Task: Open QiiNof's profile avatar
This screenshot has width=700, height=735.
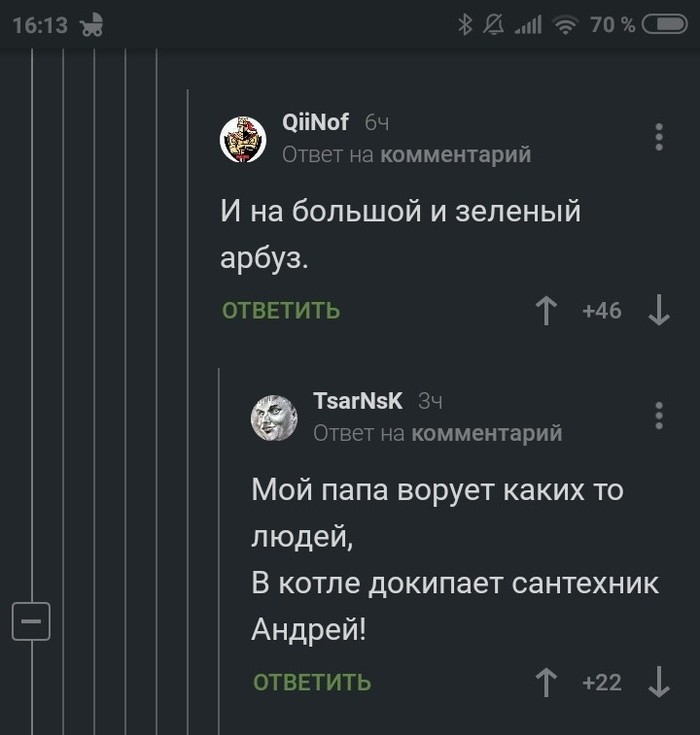Action: pyautogui.click(x=243, y=139)
